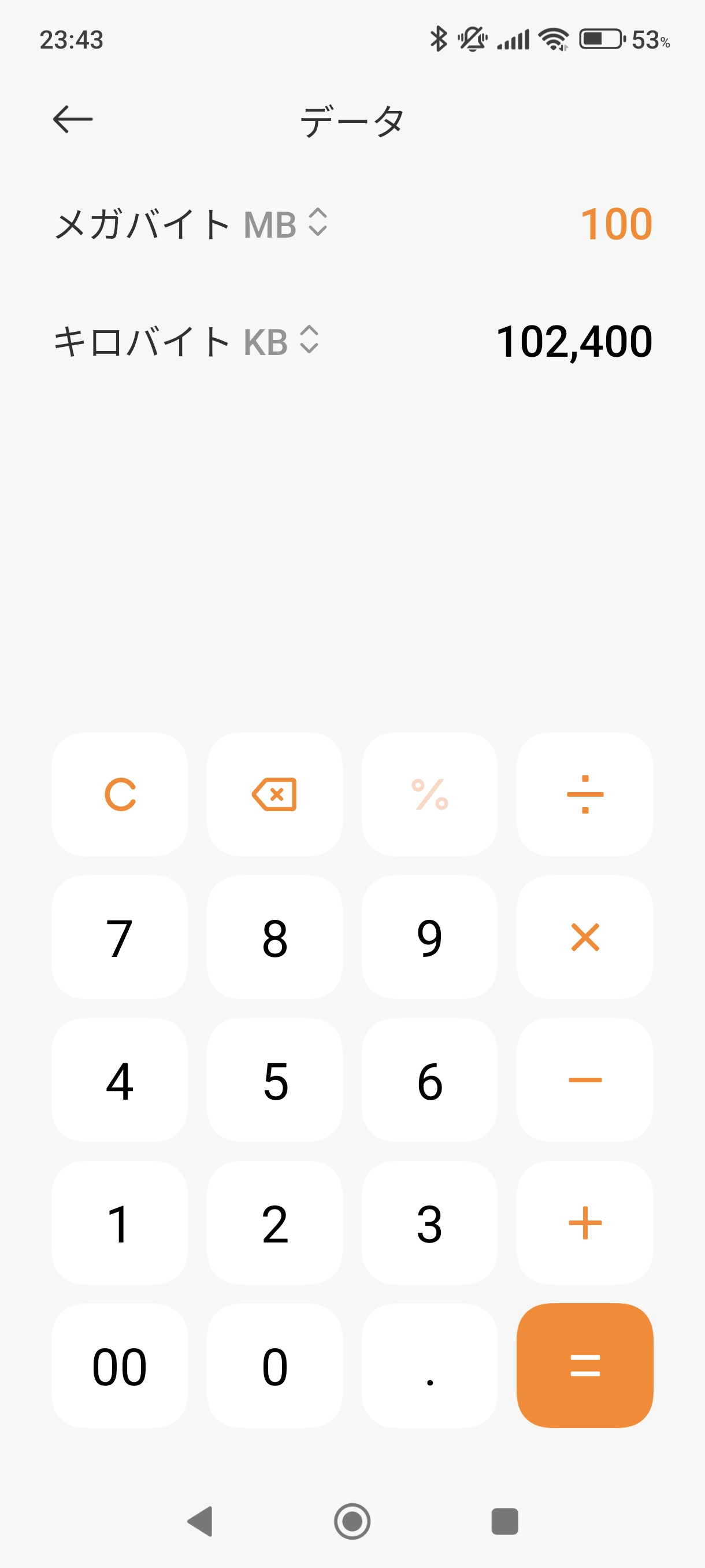Screen dimensions: 705x1568
Task: Enter digit 9 on the keypad
Action: [x=430, y=937]
